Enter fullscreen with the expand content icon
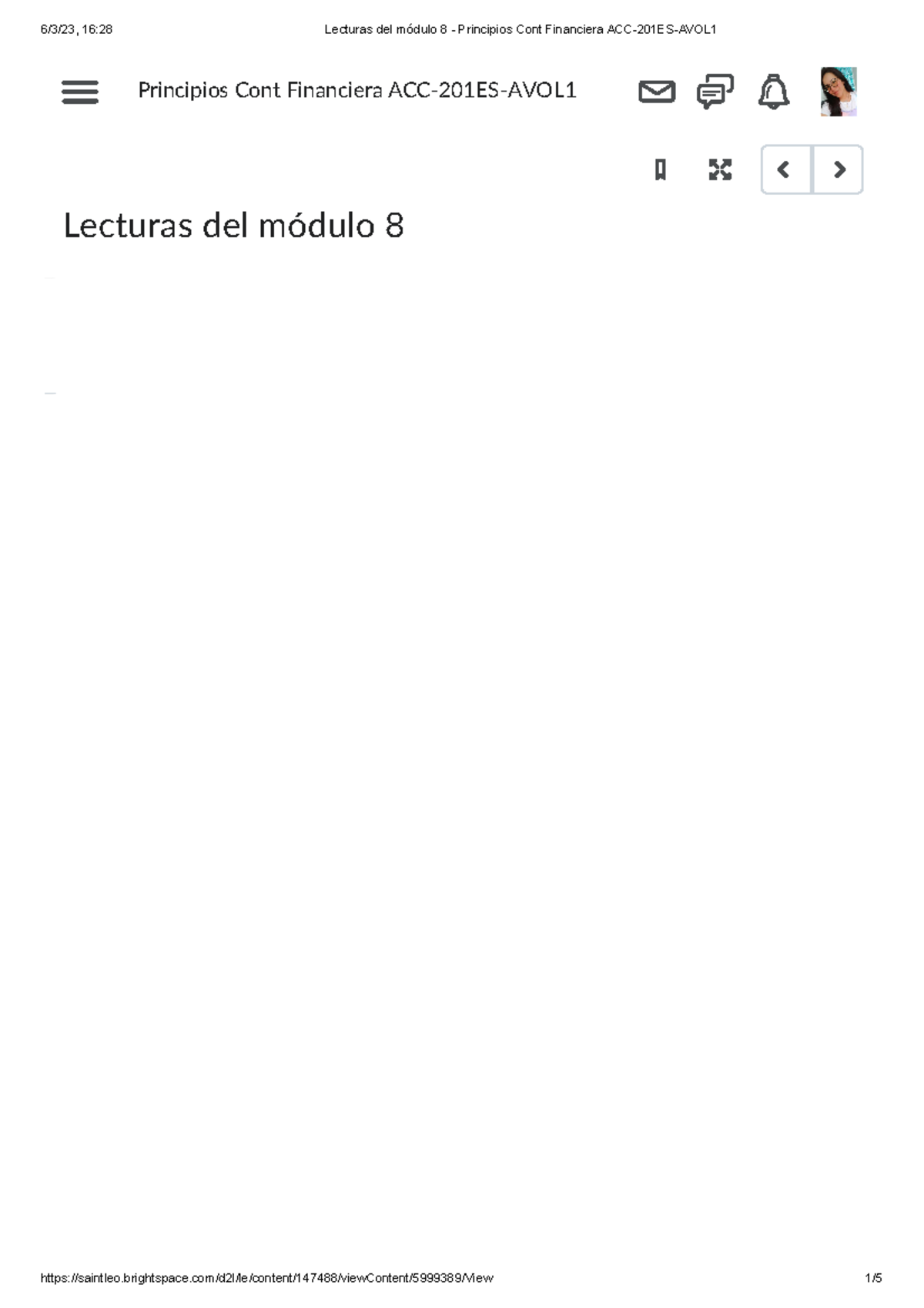Image resolution: width=924 pixels, height=1308 pixels. [x=719, y=171]
